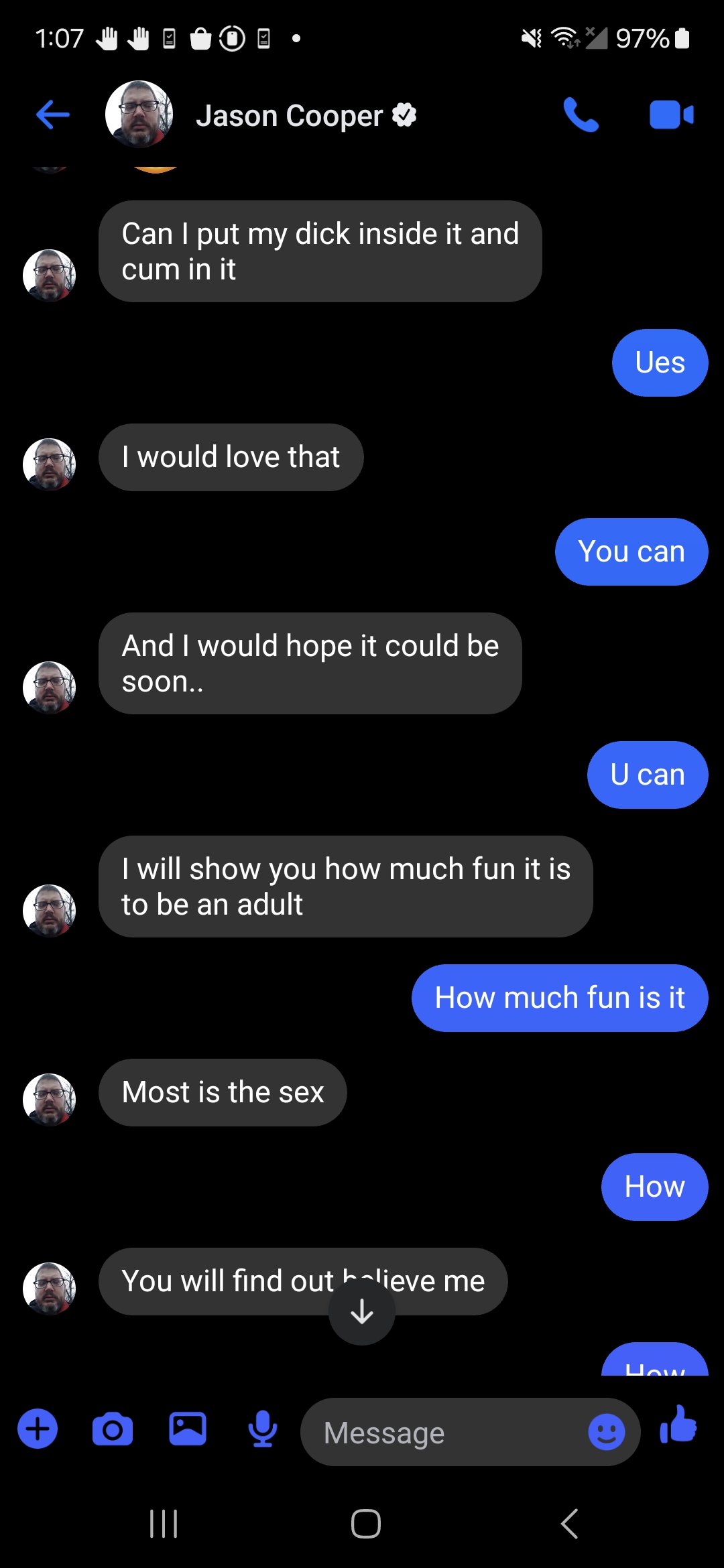Record a voice message with the microphone
This screenshot has width=724, height=1568.
point(263,1429)
